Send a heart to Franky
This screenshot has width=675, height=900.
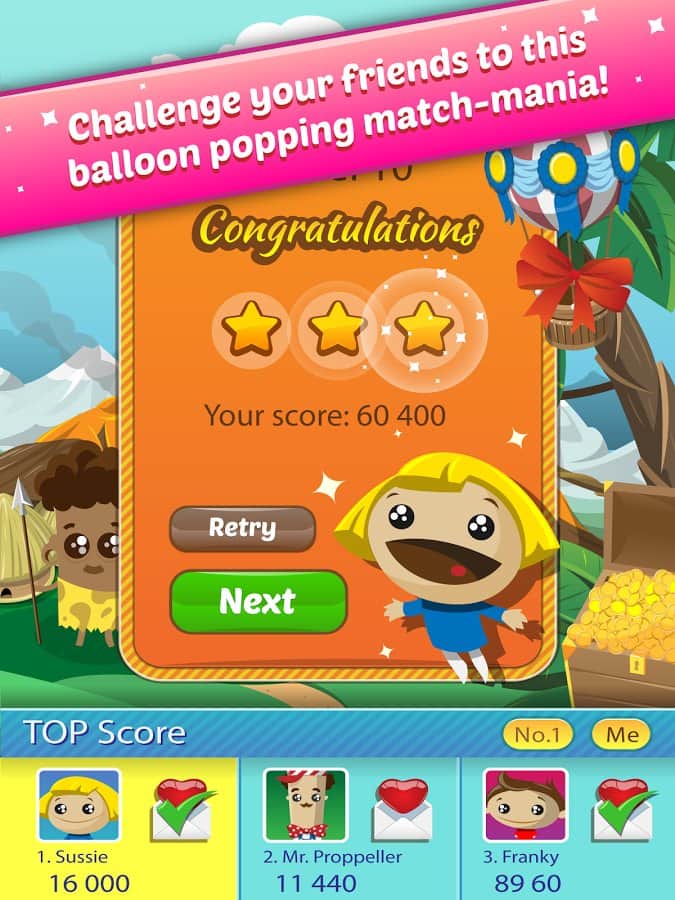[x=624, y=806]
